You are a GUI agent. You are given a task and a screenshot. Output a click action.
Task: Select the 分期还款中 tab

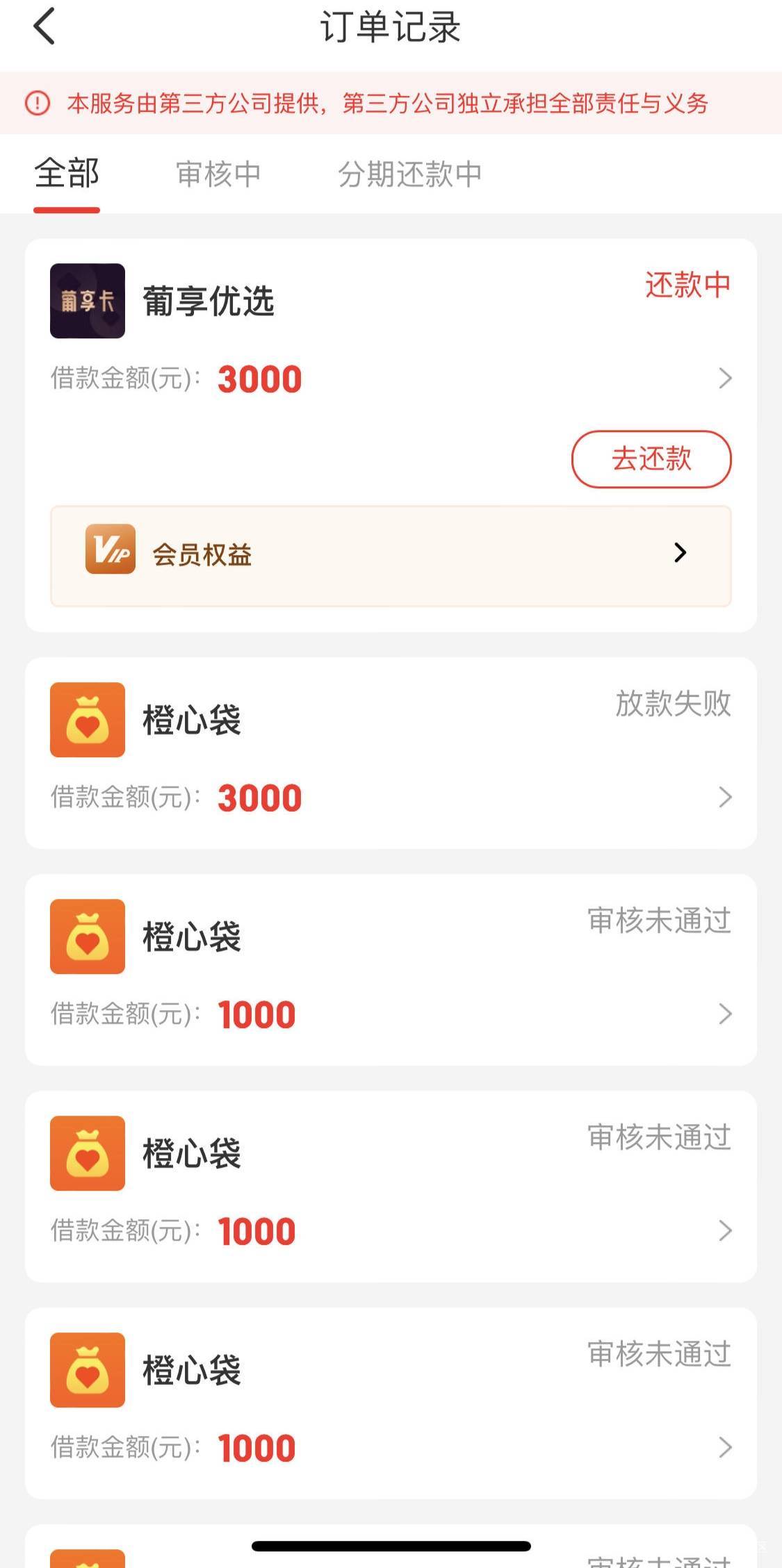click(409, 174)
